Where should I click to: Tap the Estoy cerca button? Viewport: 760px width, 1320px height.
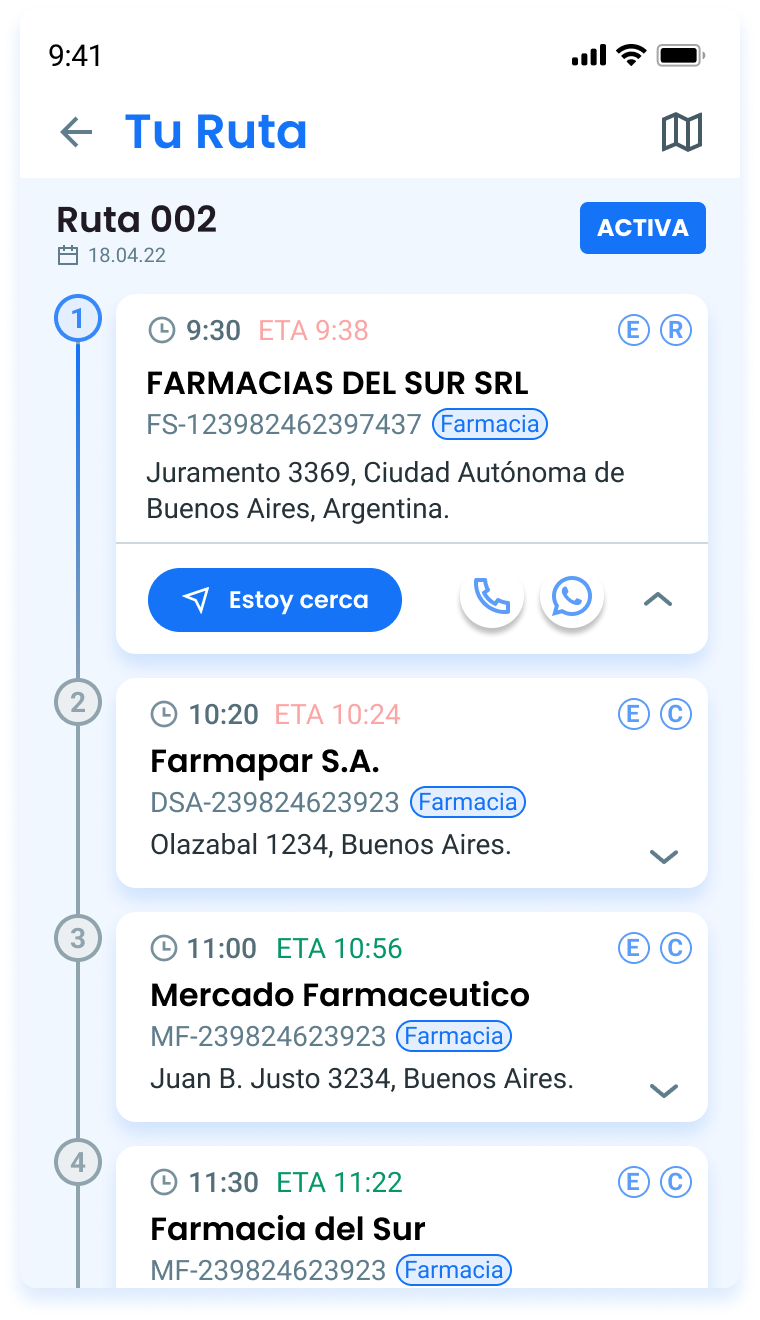(275, 600)
